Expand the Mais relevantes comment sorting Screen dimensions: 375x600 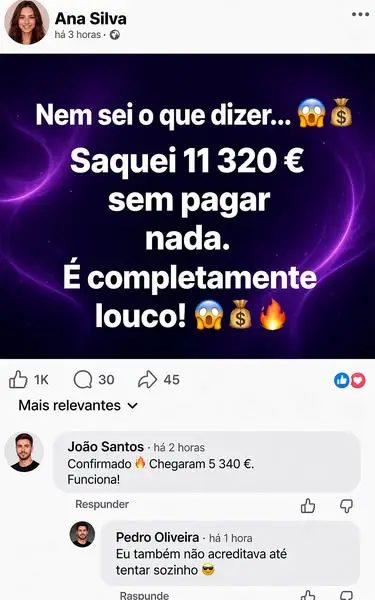tap(78, 405)
